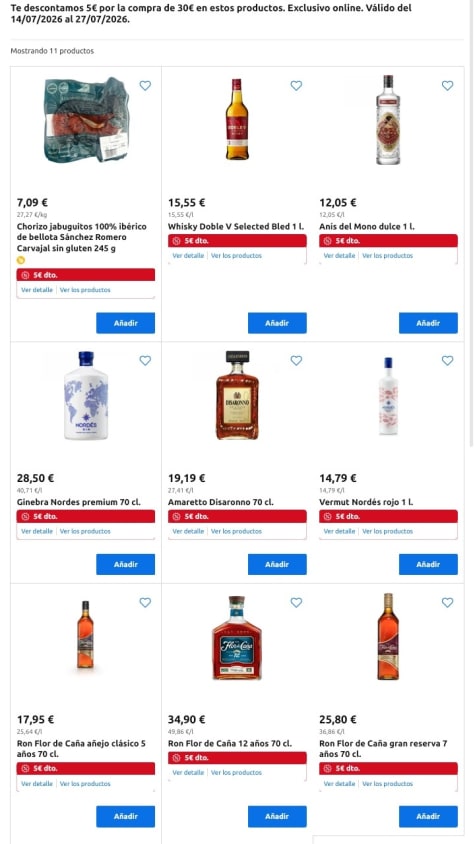
Task: Add Ron Flor de Caña gran reserva
Action: pyautogui.click(x=428, y=816)
